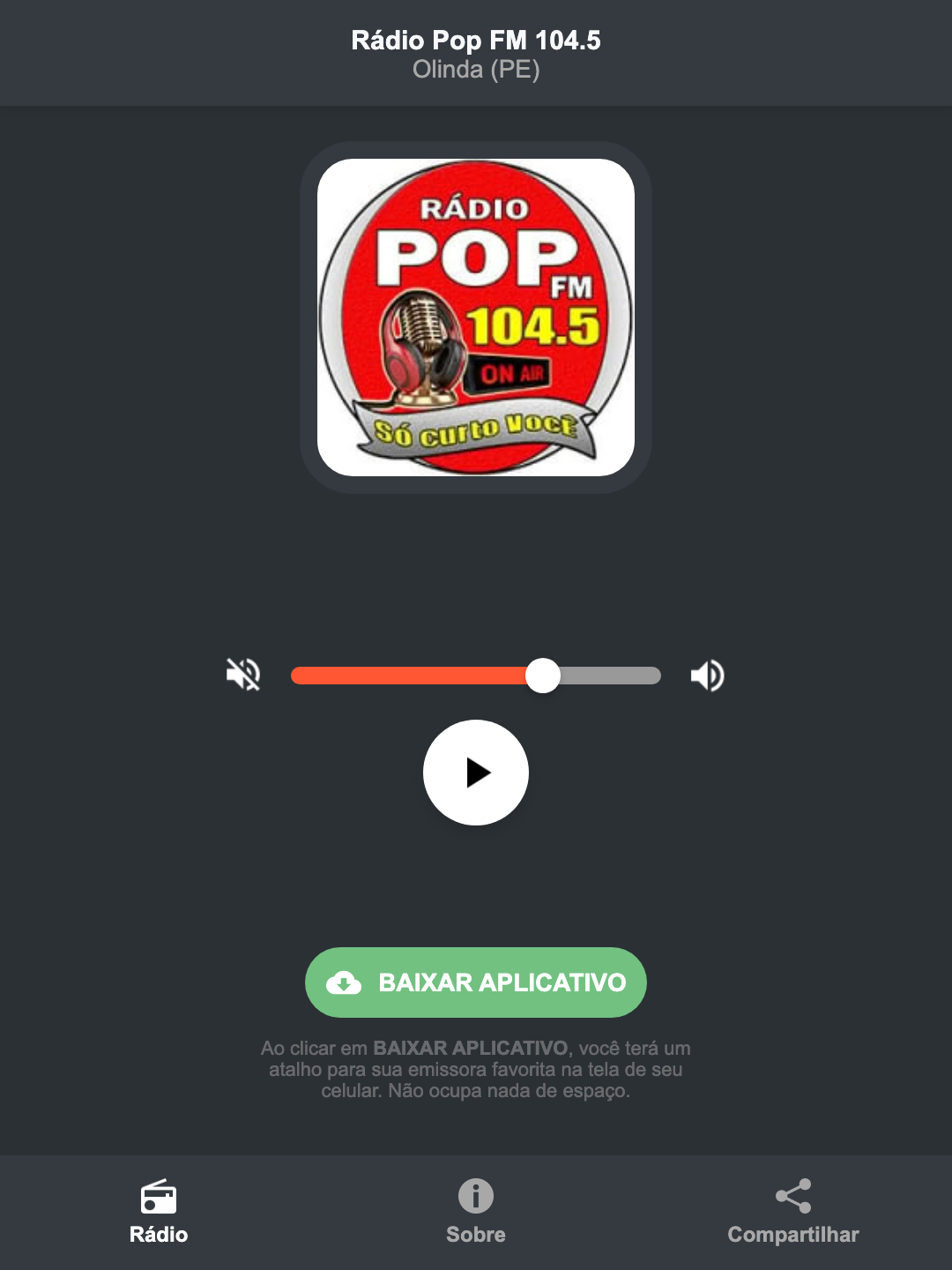The width and height of the screenshot is (952, 1270).
Task: Open sharing via the Compartilhar icon
Action: (x=792, y=1195)
